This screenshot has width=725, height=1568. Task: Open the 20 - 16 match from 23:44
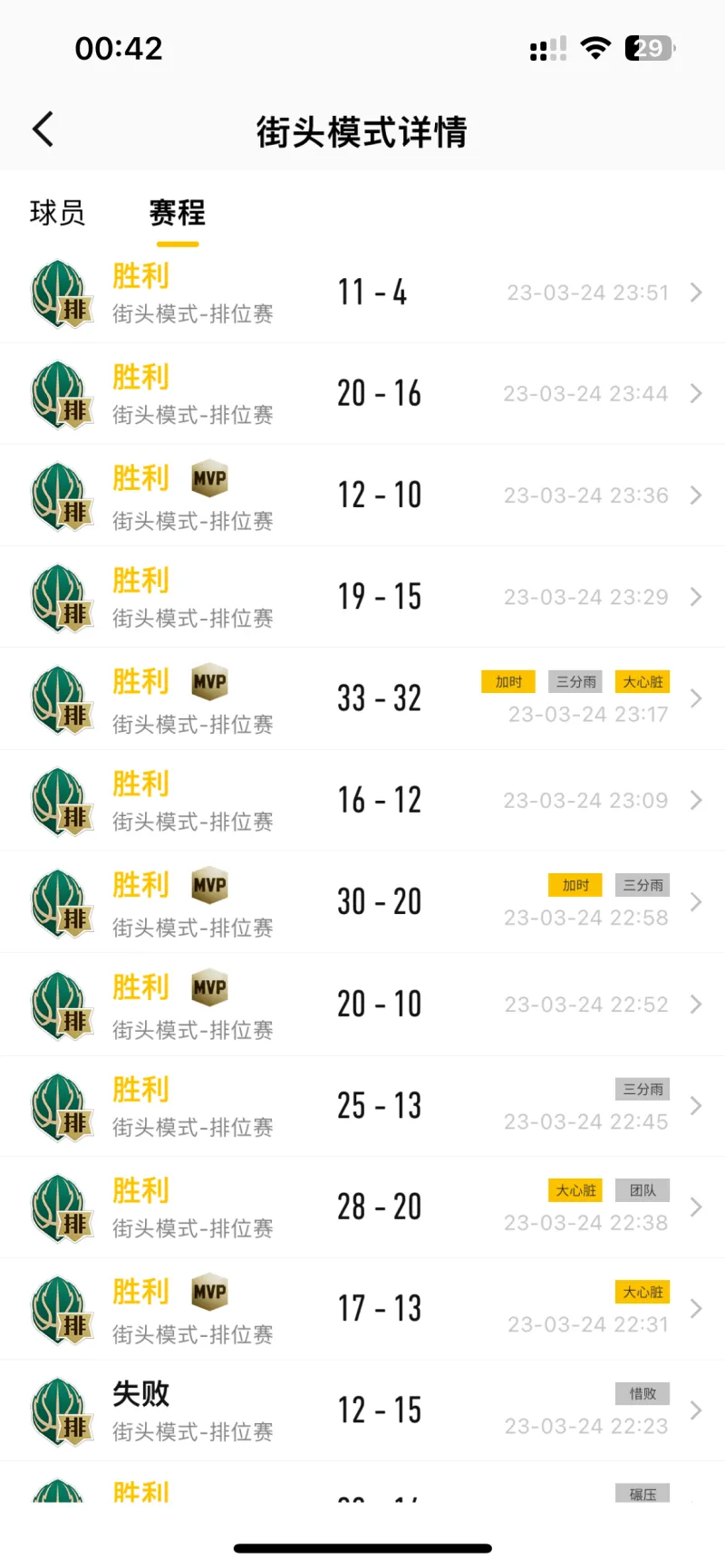tap(362, 394)
